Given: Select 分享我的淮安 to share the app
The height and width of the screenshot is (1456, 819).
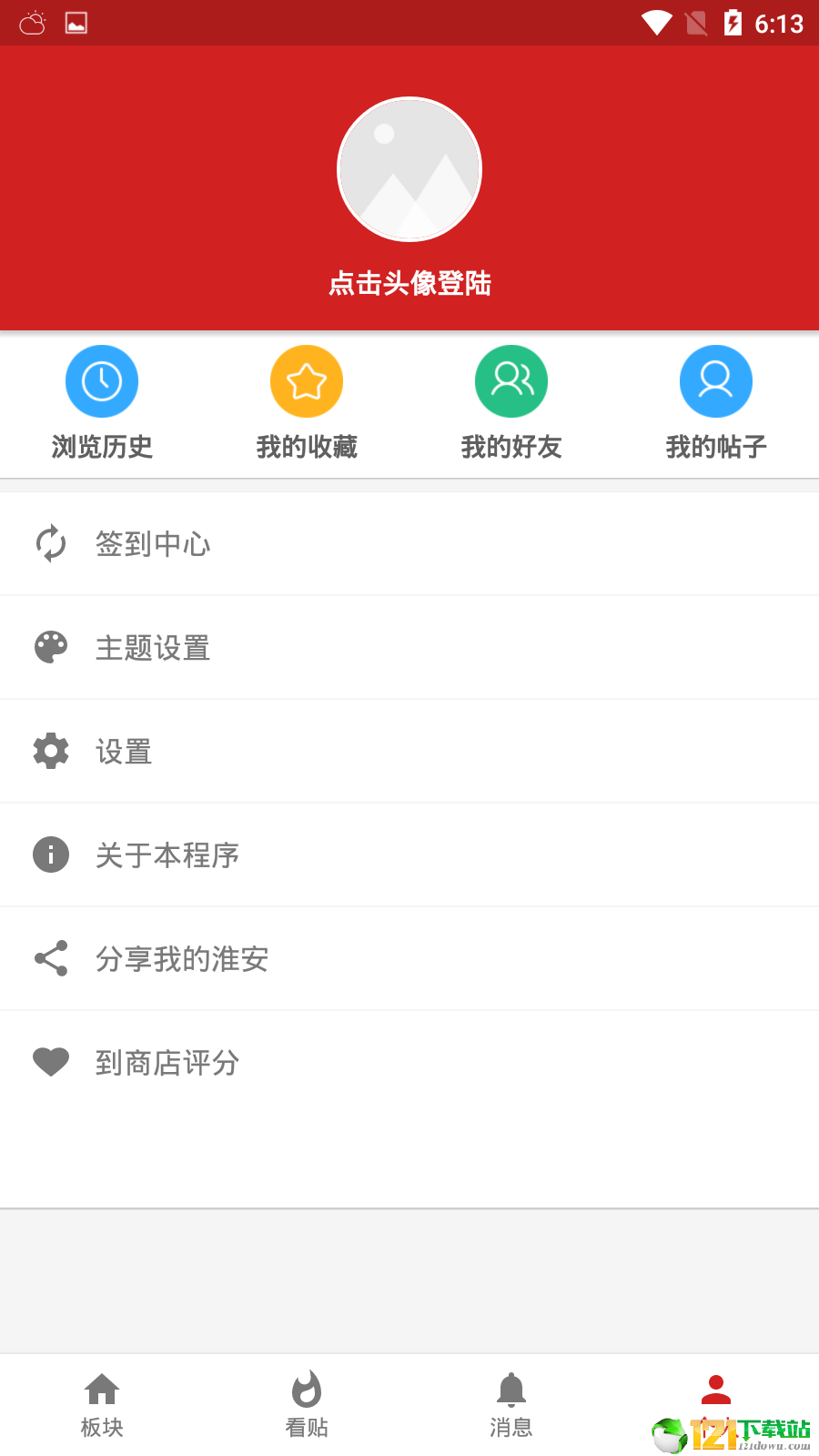Looking at the screenshot, I should [x=409, y=959].
